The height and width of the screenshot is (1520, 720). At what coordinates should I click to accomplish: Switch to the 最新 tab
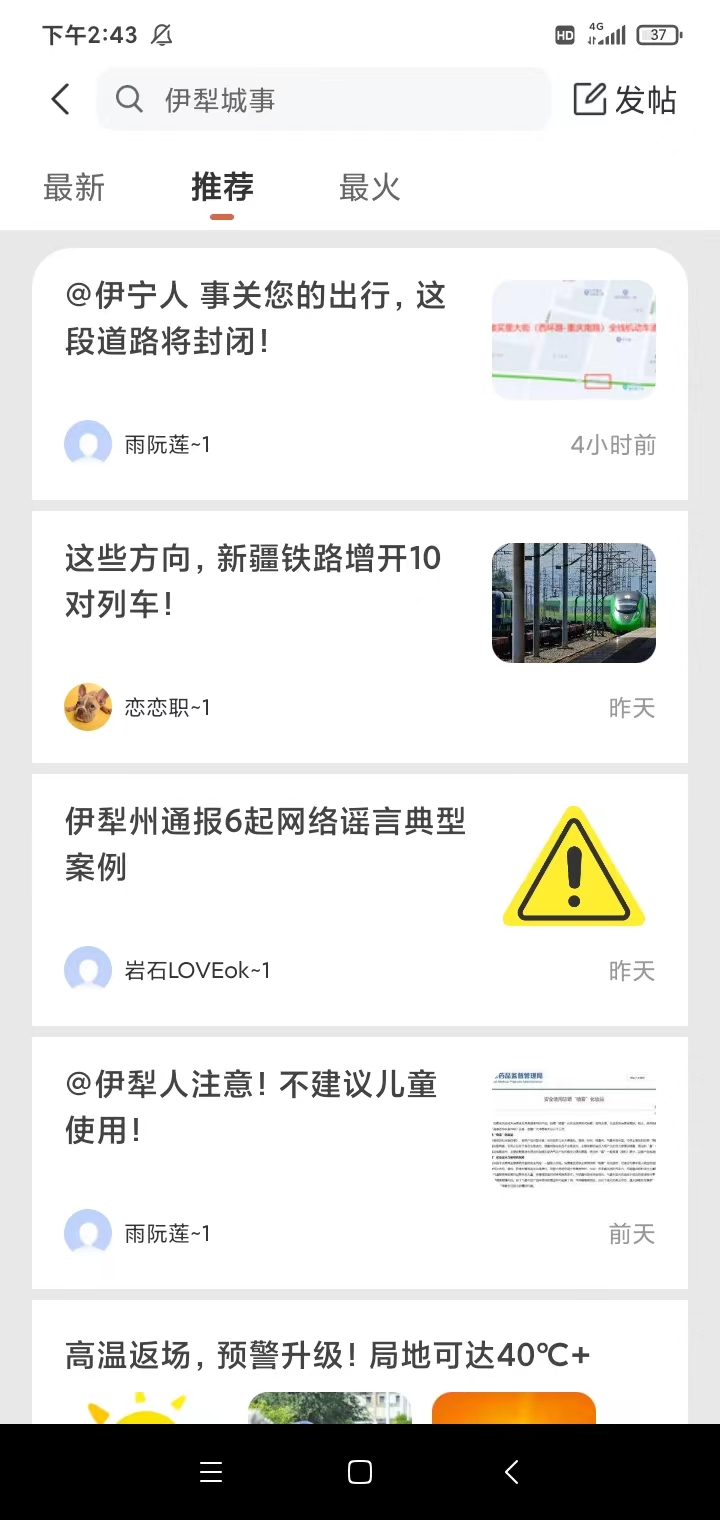click(x=74, y=187)
